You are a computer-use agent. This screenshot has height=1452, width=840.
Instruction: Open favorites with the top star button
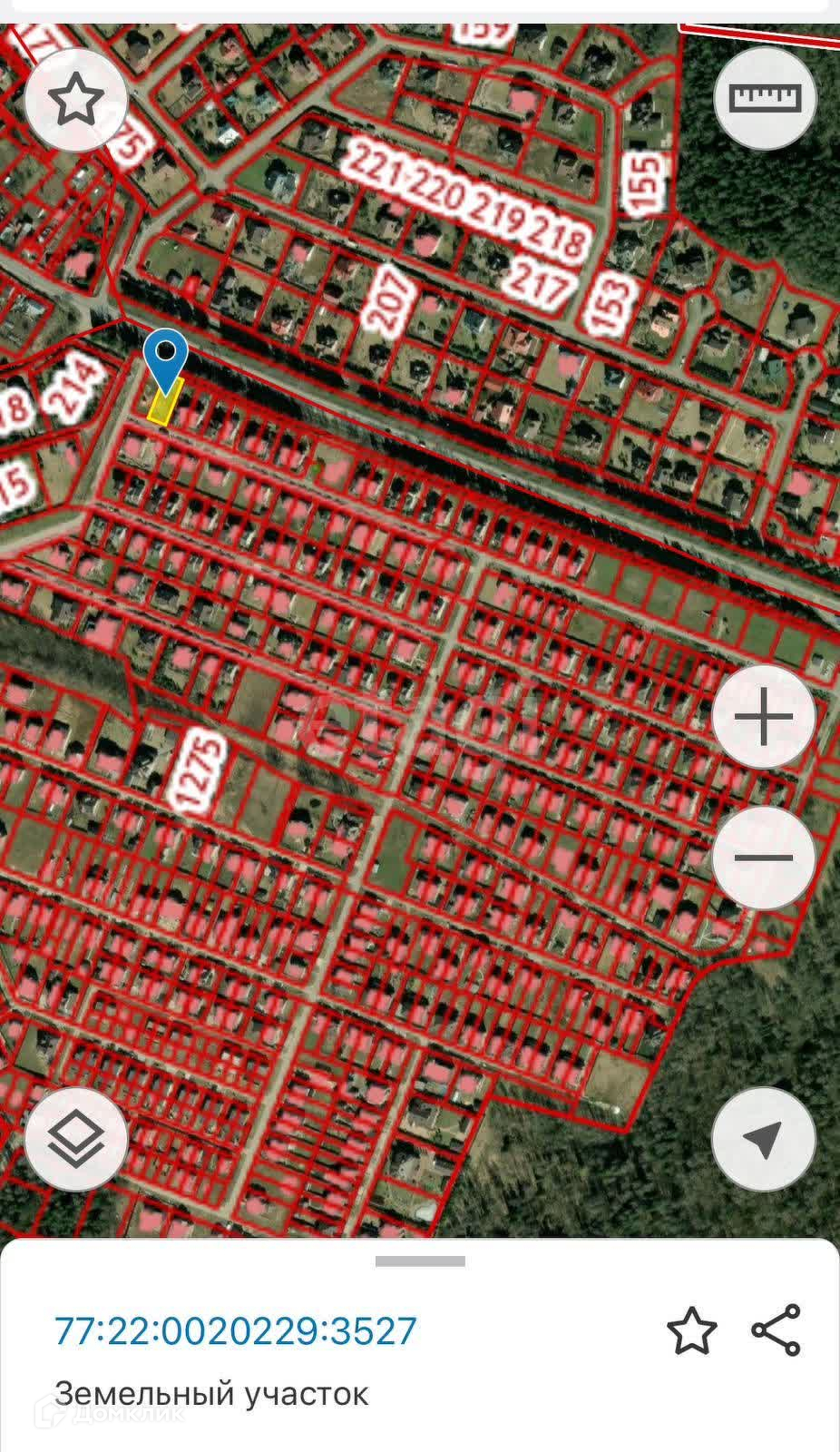coord(76,98)
